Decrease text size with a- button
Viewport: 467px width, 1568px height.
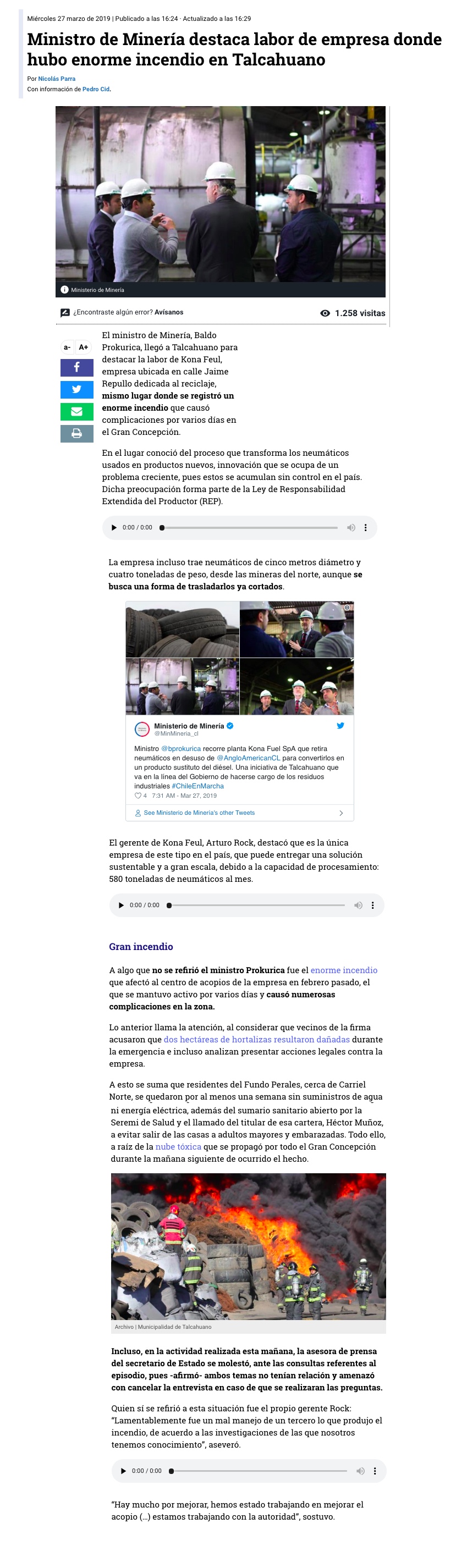click(x=67, y=347)
